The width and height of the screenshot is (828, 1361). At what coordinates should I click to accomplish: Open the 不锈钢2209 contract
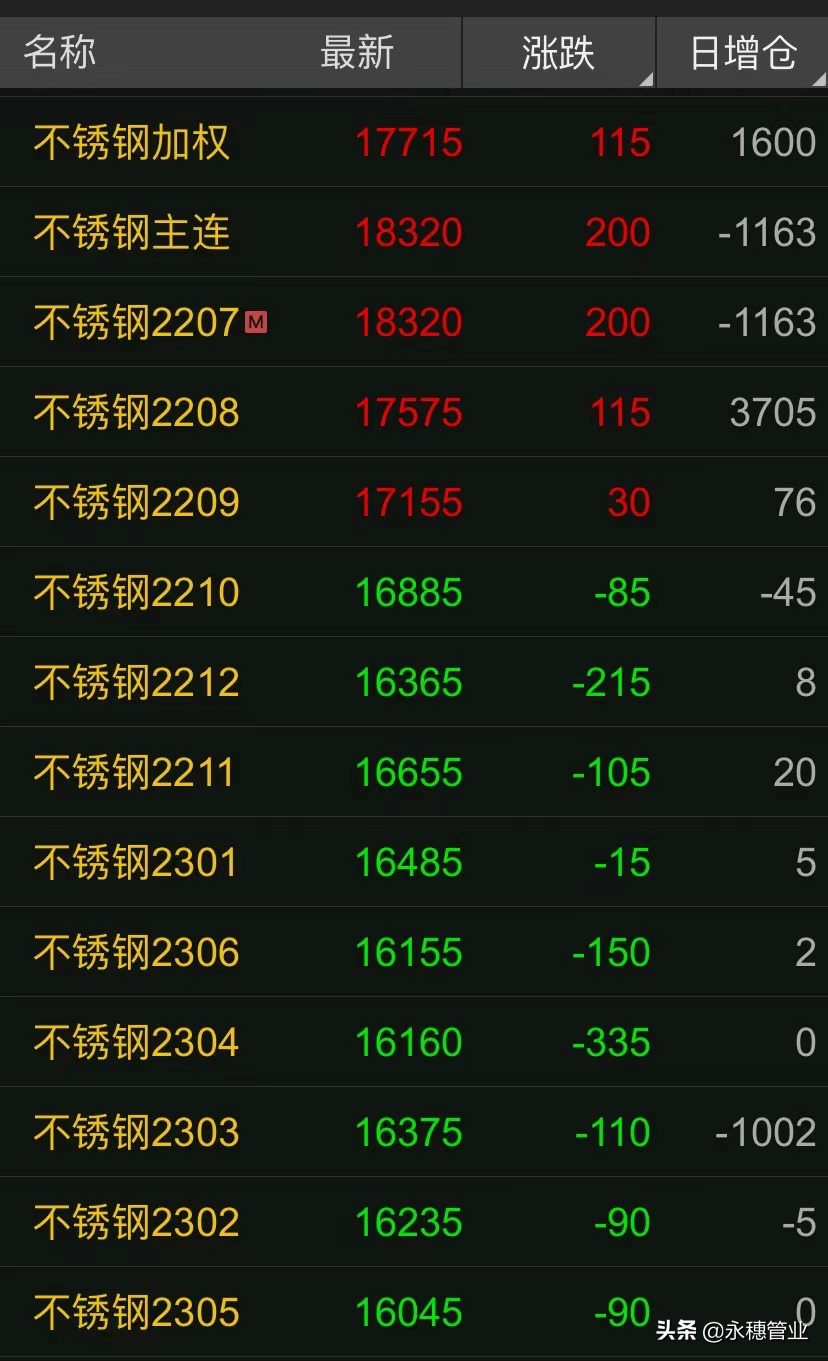pyautogui.click(x=414, y=502)
